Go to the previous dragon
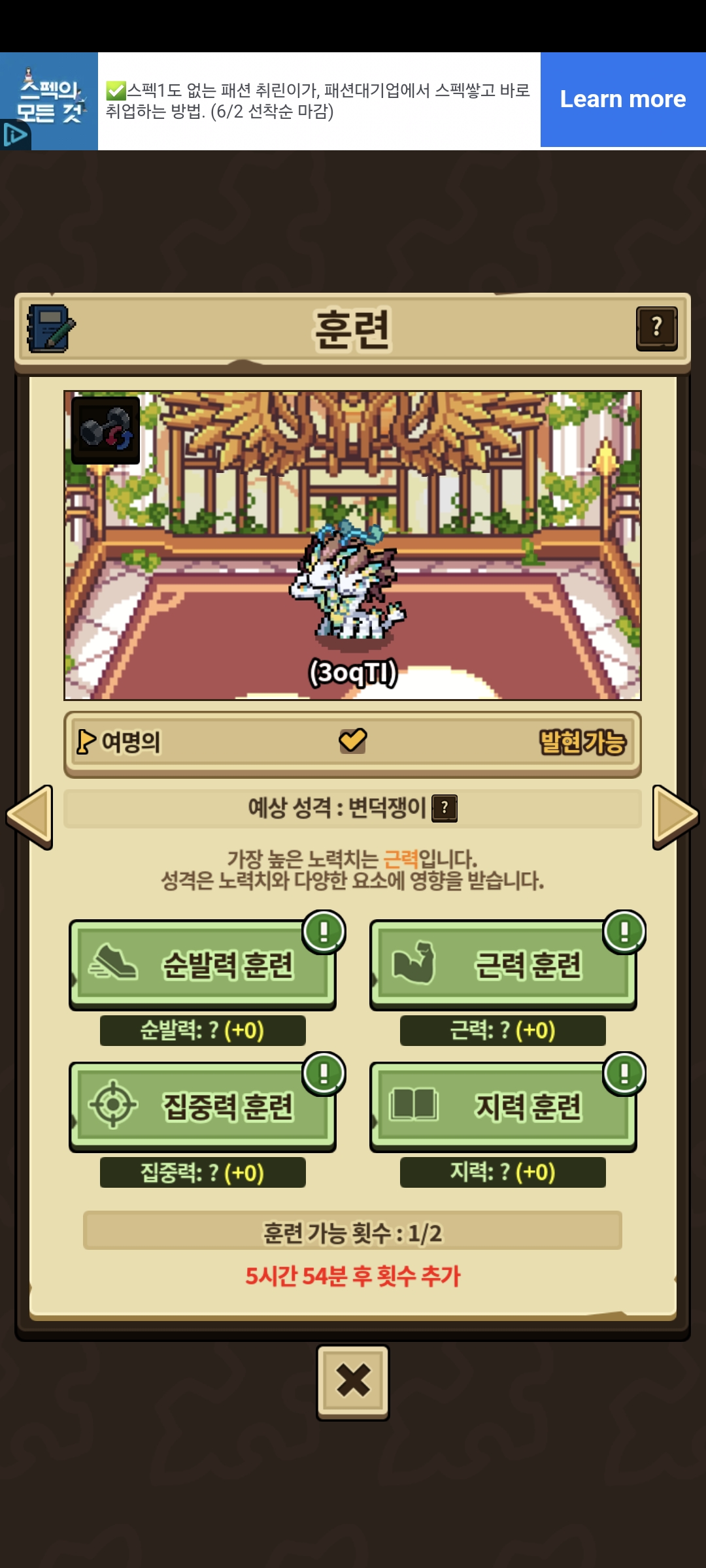This screenshot has height=1568, width=706. pos(29,817)
